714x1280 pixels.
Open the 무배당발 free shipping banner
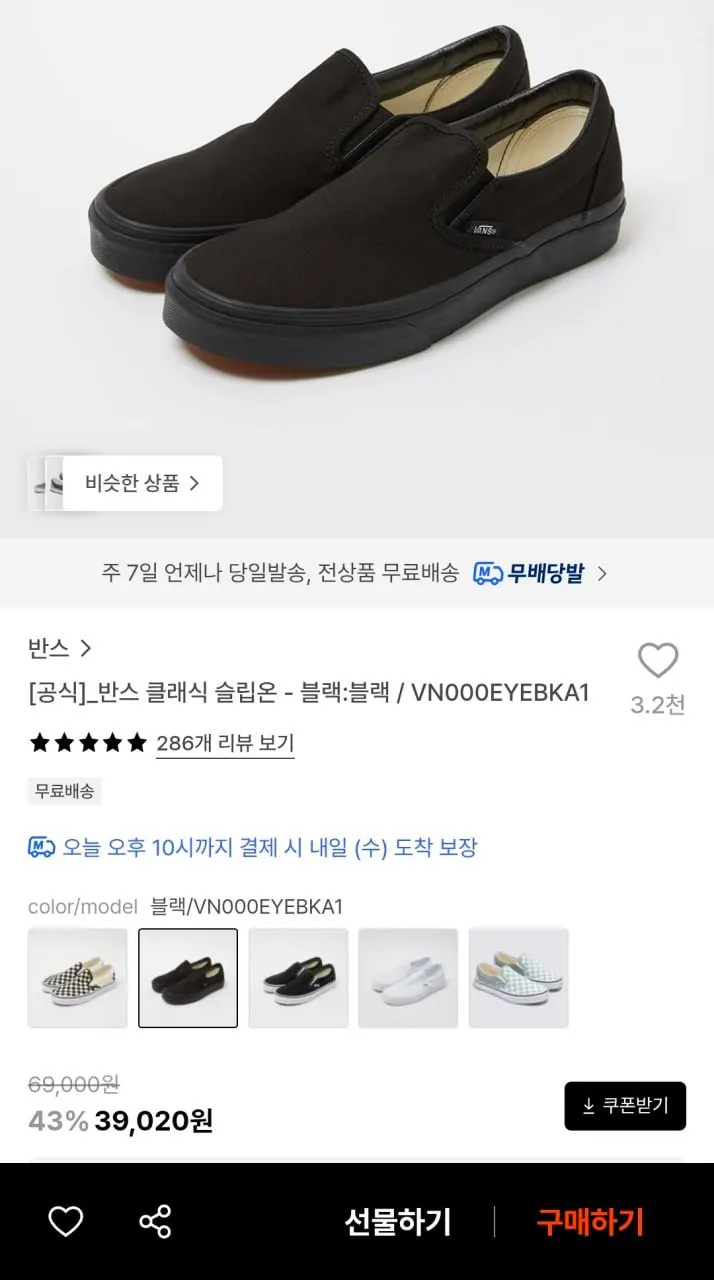[x=356, y=573]
